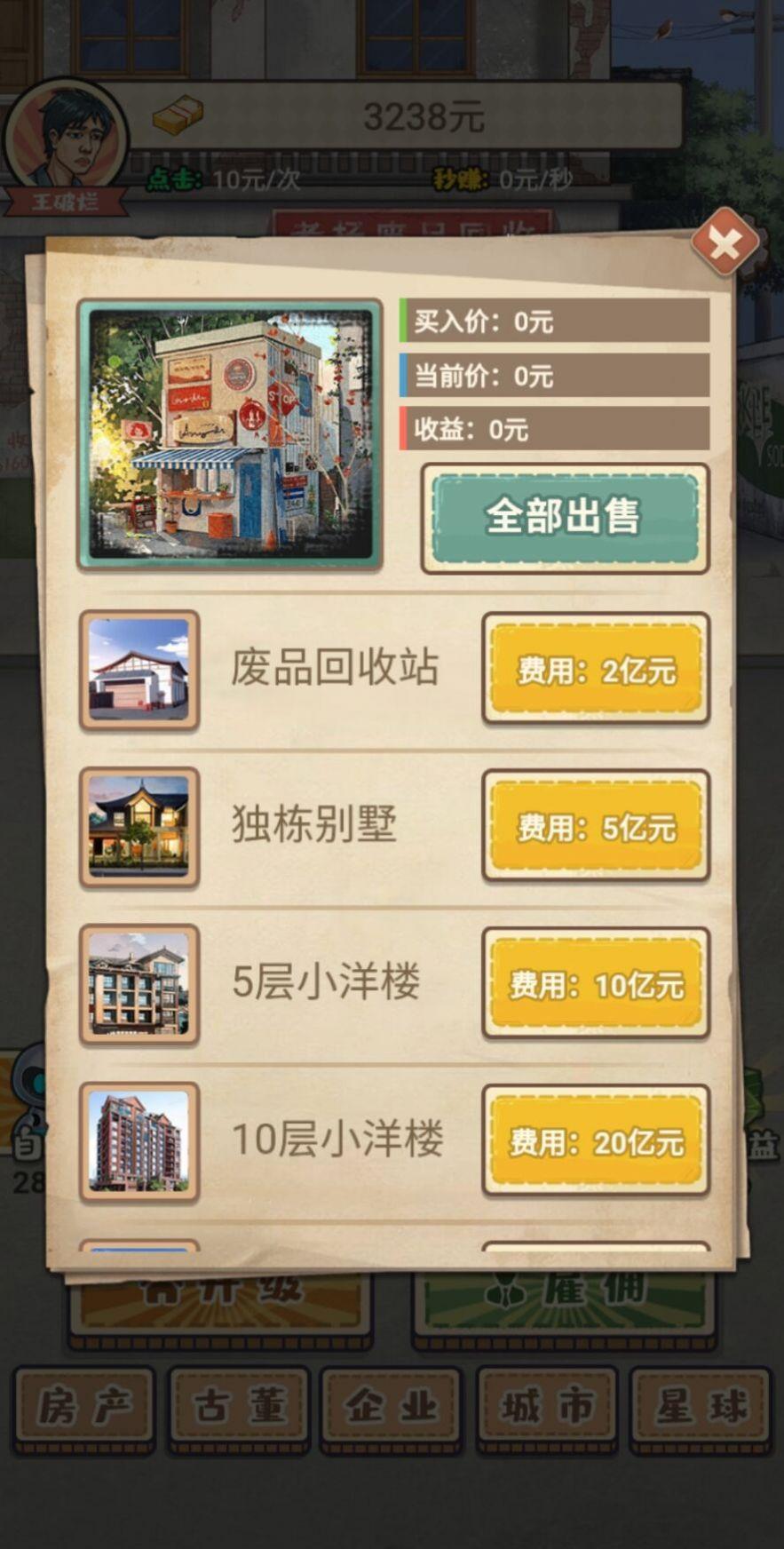This screenshot has height=1549, width=784.
Task: Buy 独栋别墅 for 5亿元
Action: [x=596, y=827]
